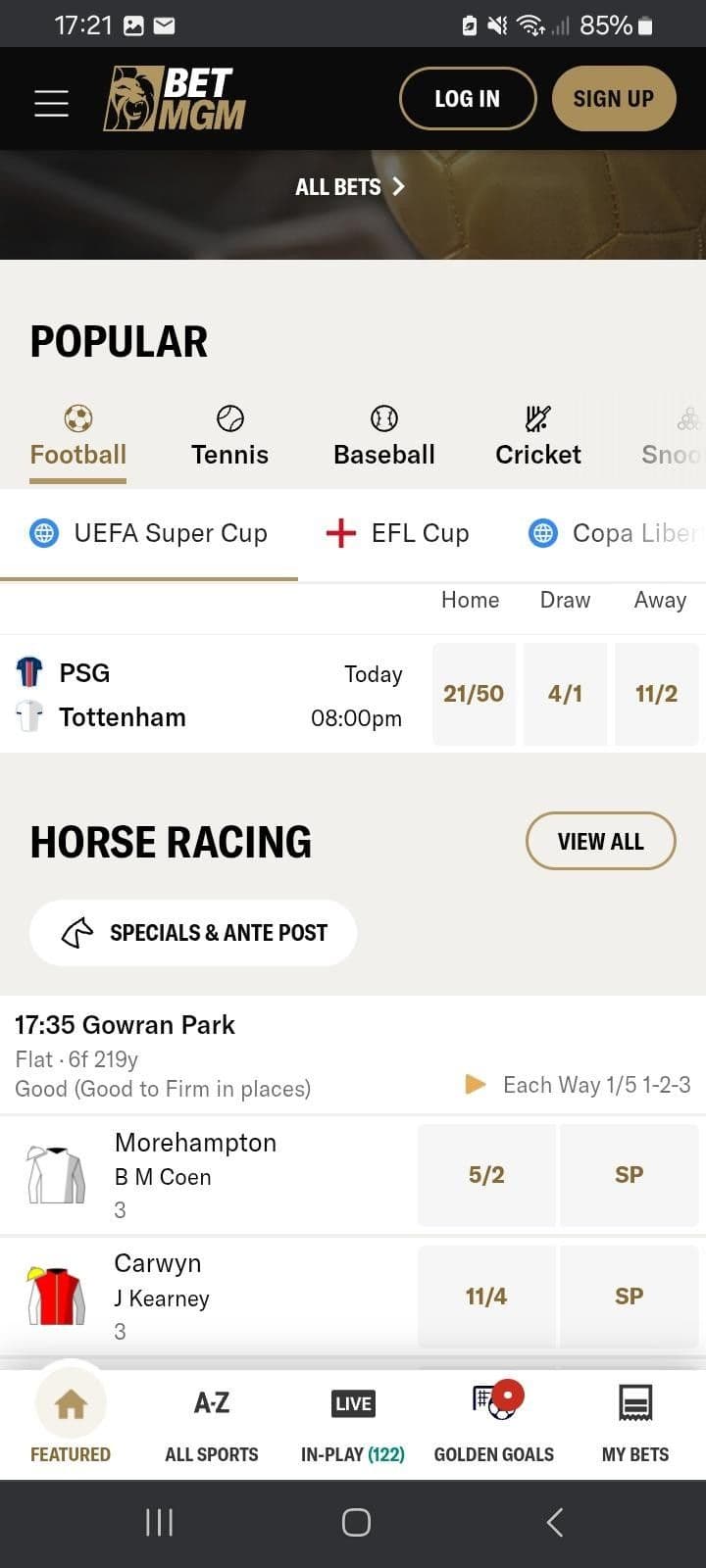
Task: Open the EFL Cup competition tab
Action: [396, 533]
